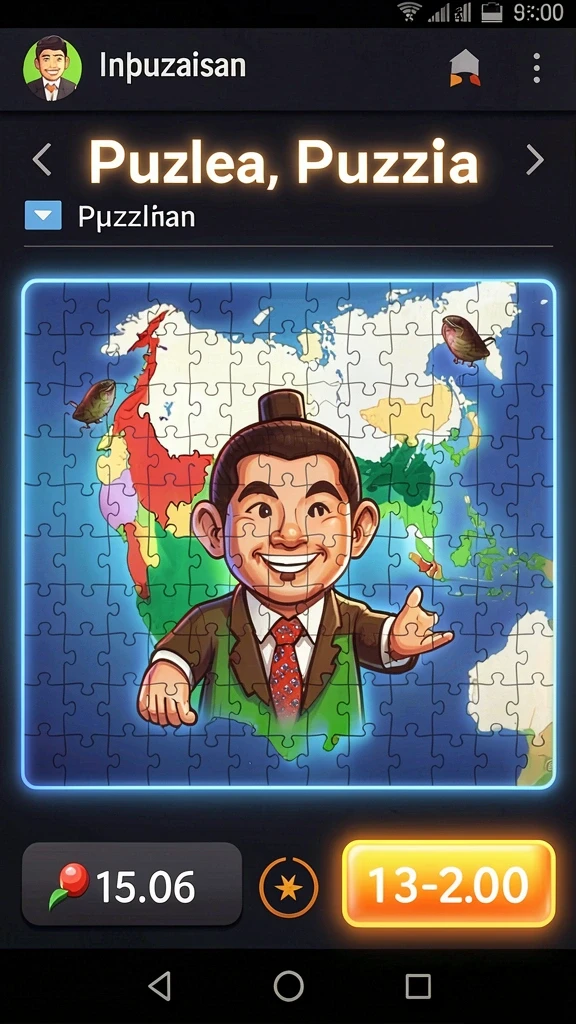The image size is (576, 1024).
Task: Expand the Puzzlinan dropdown
Action: click(x=43, y=216)
